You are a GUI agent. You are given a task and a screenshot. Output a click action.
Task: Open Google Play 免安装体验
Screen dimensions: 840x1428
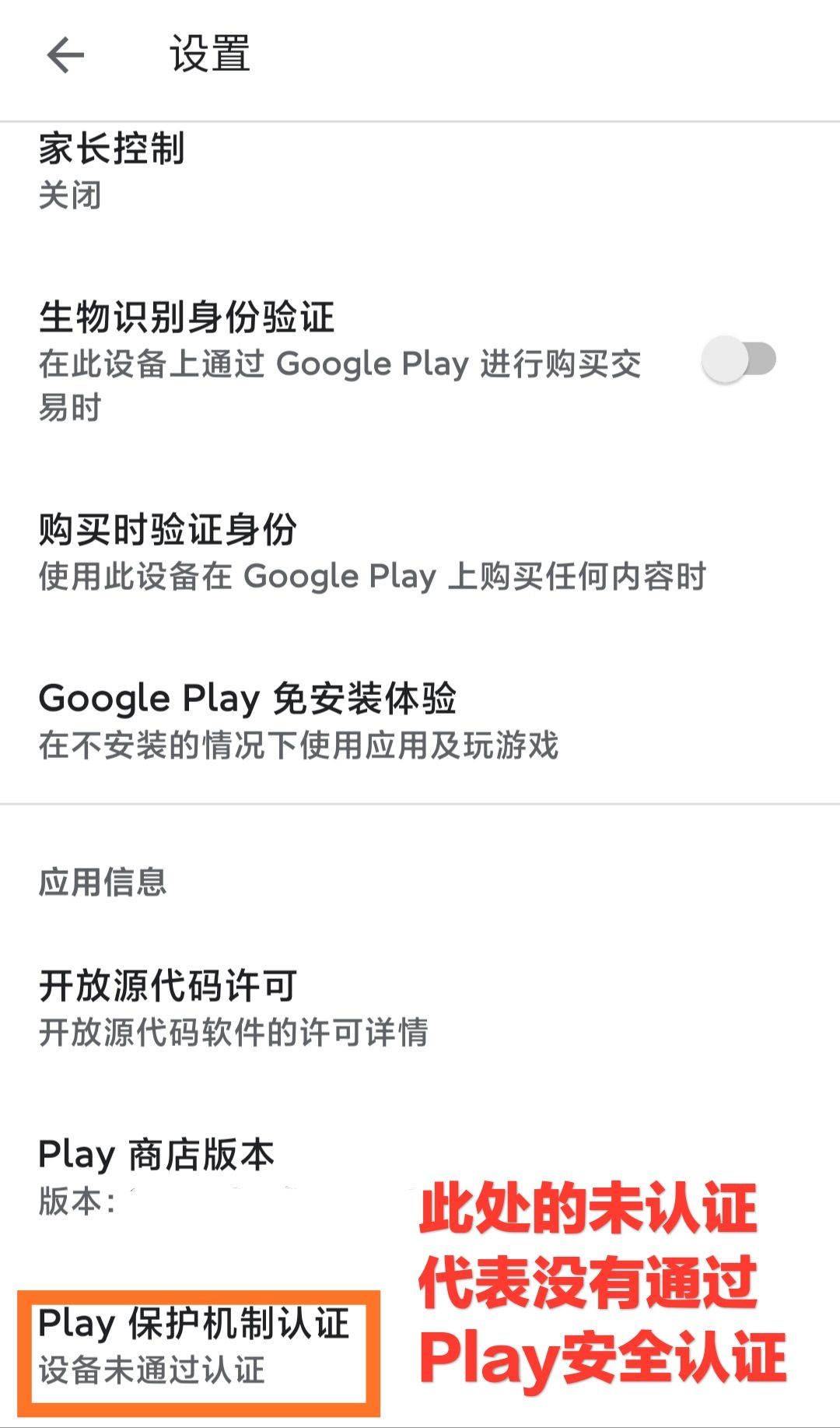[420, 721]
